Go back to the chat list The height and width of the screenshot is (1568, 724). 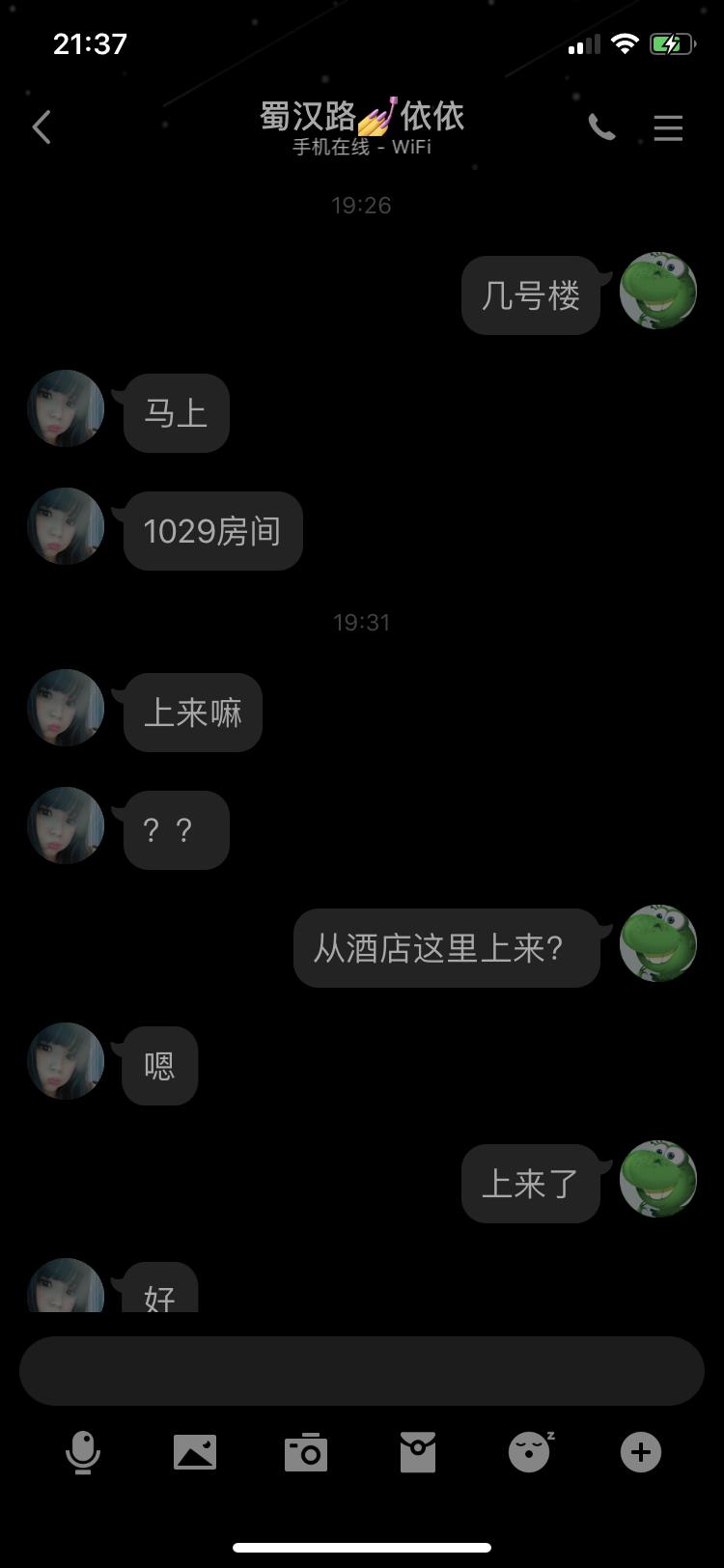coord(42,127)
